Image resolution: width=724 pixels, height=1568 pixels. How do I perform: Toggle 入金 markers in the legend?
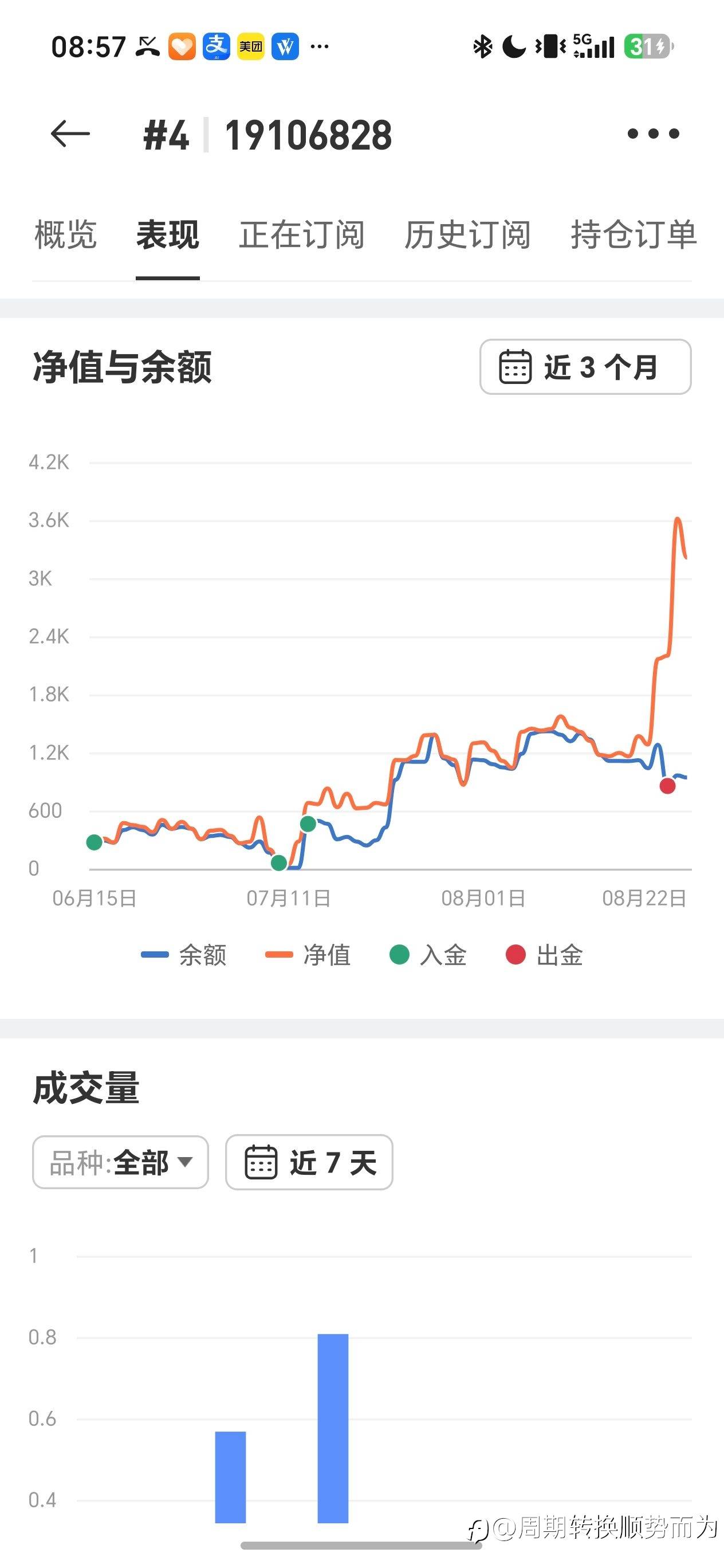tap(428, 955)
